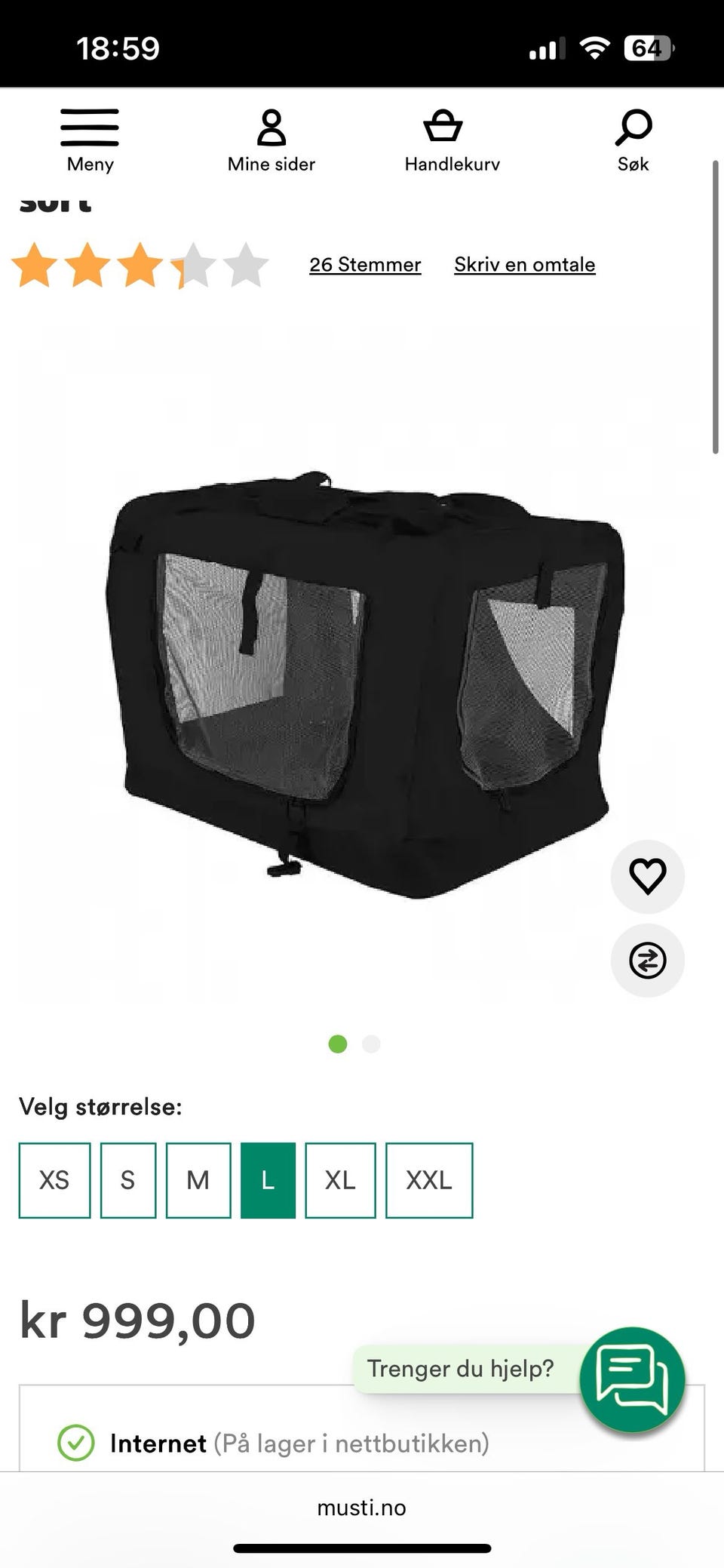The height and width of the screenshot is (1568, 724).
Task: Open the 26 Stemmer reviews link
Action: tap(365, 264)
